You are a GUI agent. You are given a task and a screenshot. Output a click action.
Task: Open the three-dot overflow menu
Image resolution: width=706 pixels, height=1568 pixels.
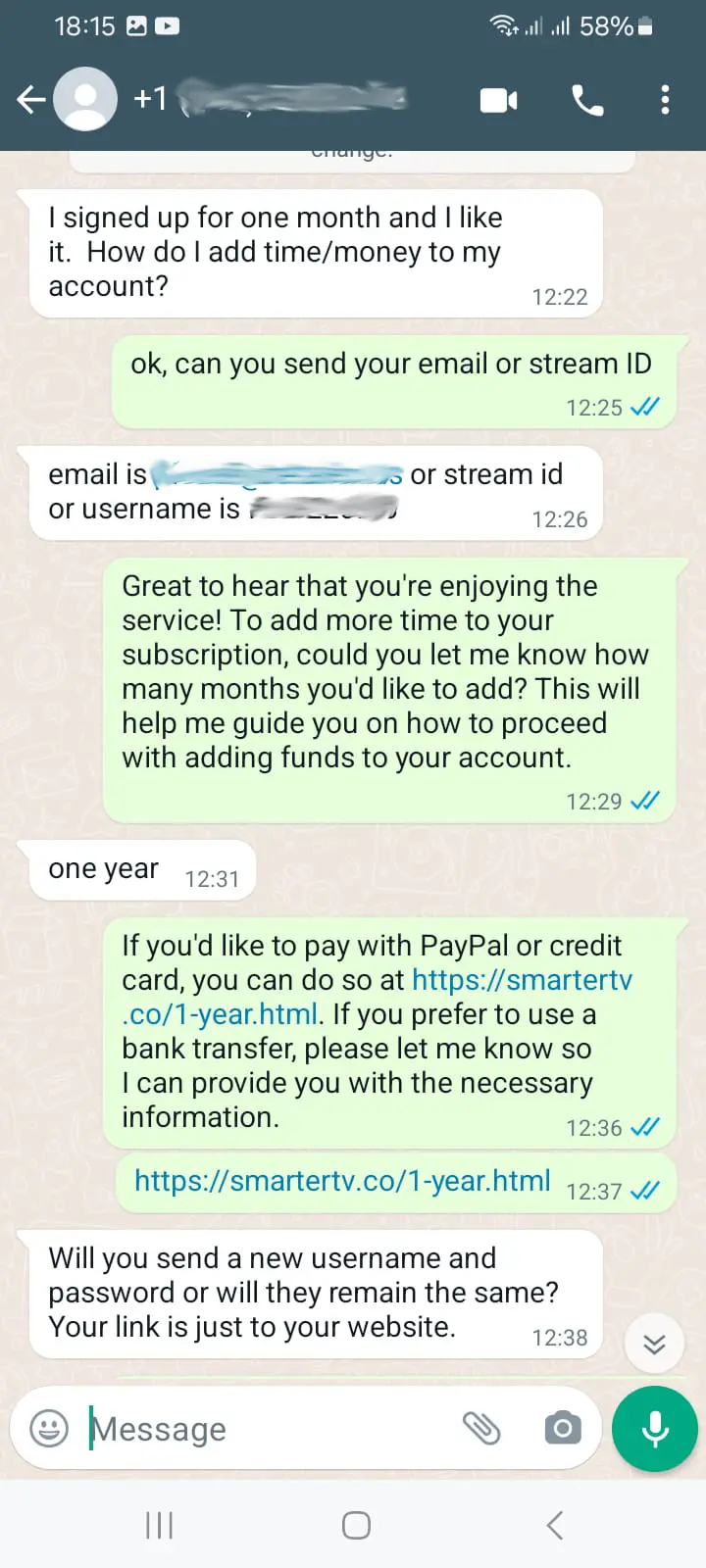(x=665, y=99)
